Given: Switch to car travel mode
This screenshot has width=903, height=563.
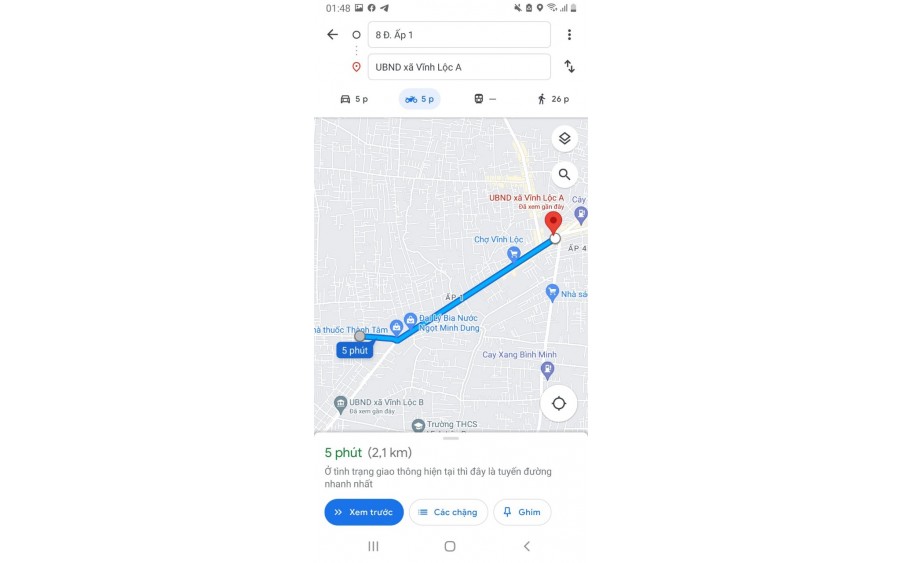Looking at the screenshot, I should click(x=354, y=99).
